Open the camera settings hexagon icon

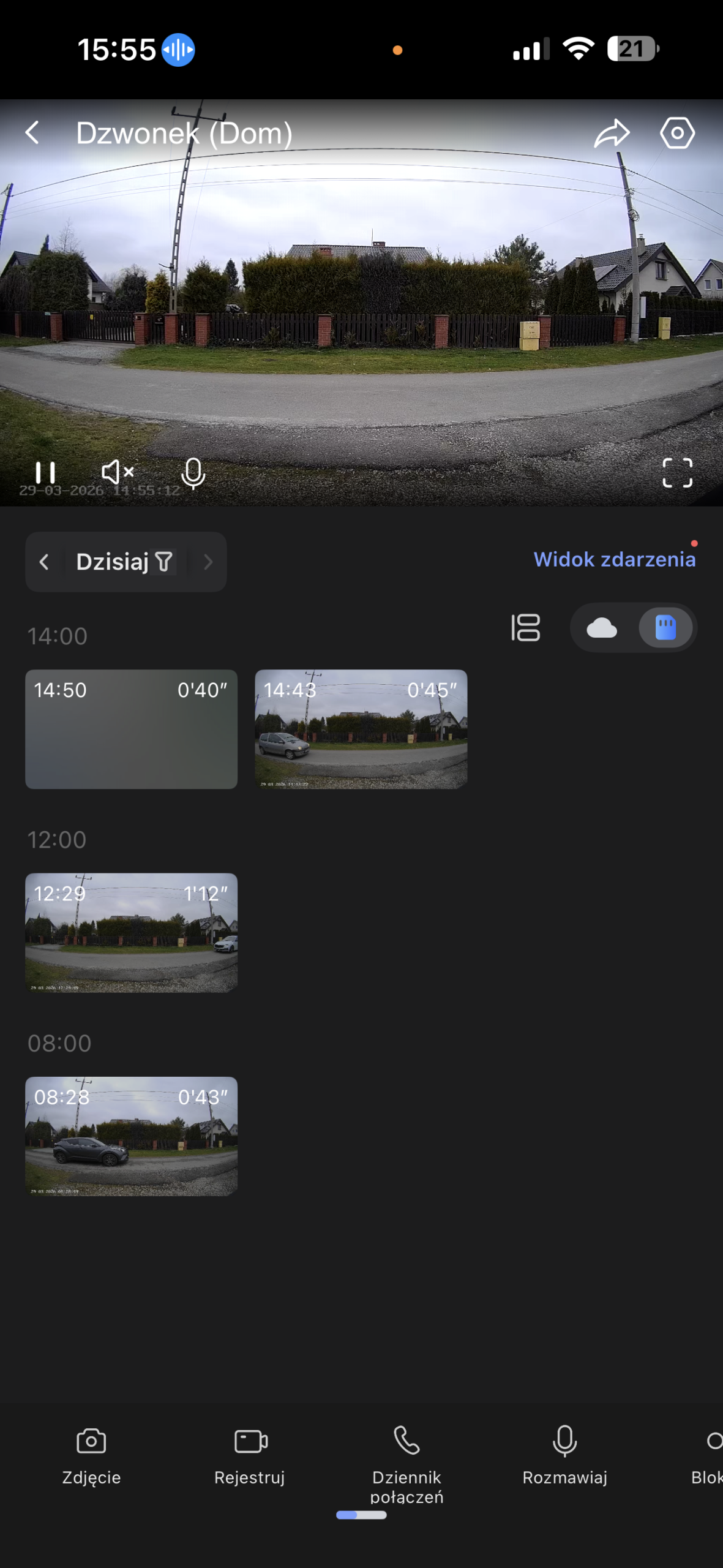pos(677,133)
